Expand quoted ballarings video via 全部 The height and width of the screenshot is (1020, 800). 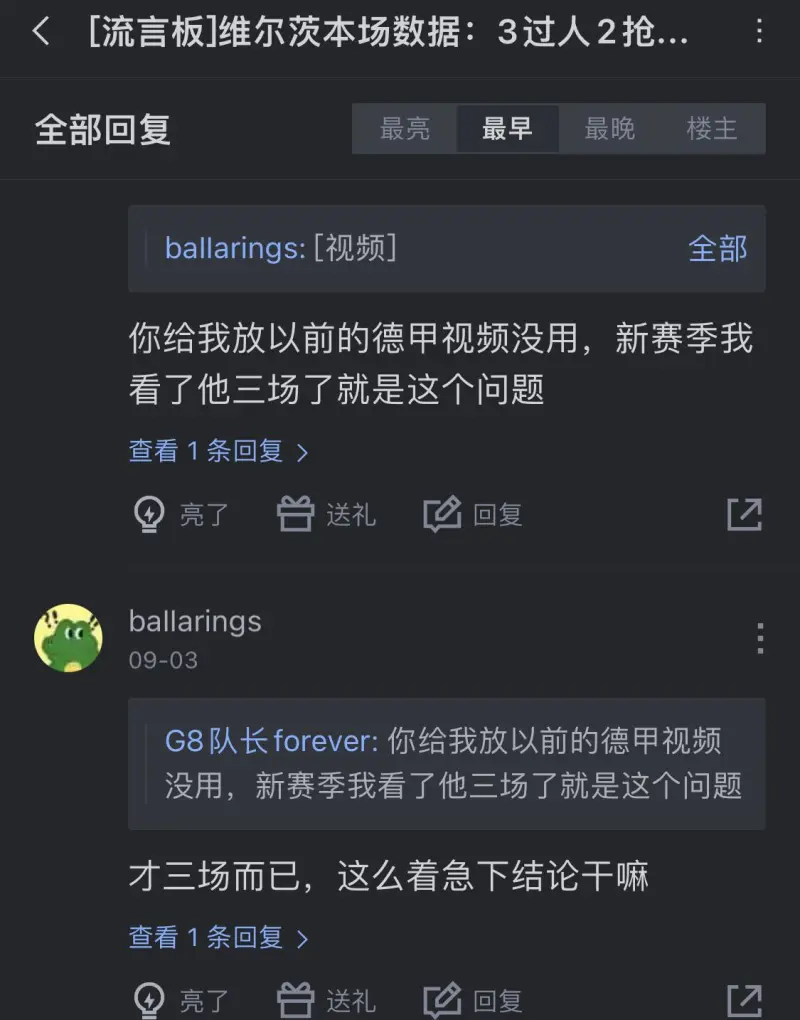tap(717, 248)
